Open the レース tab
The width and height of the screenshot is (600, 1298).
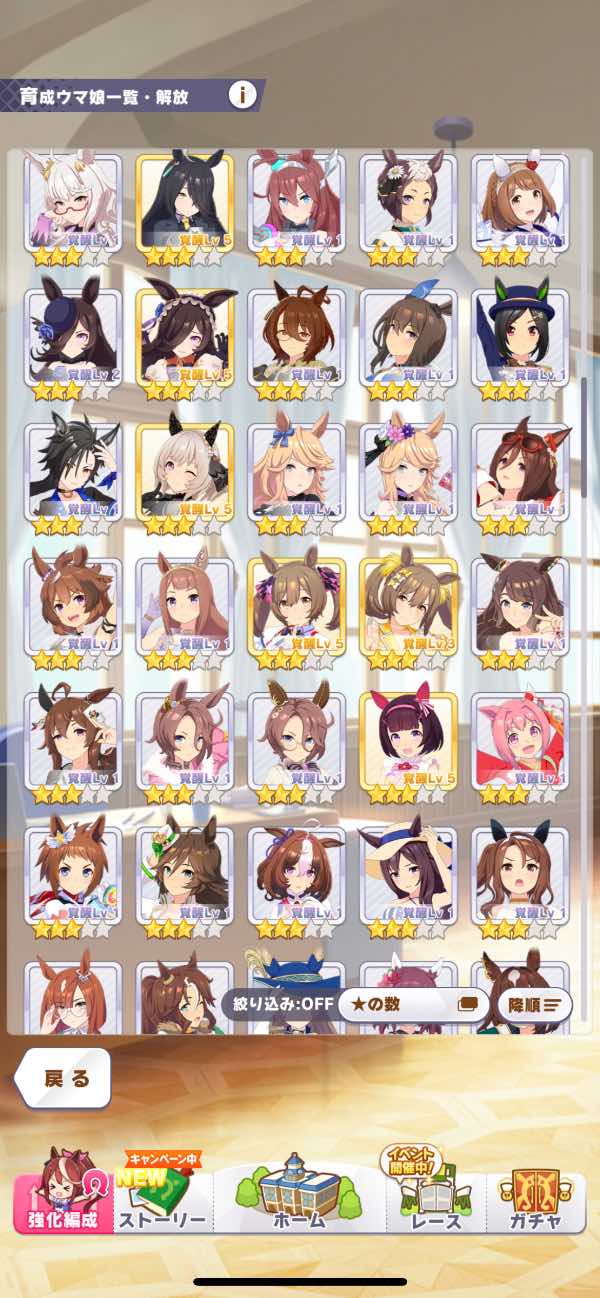[435, 1200]
